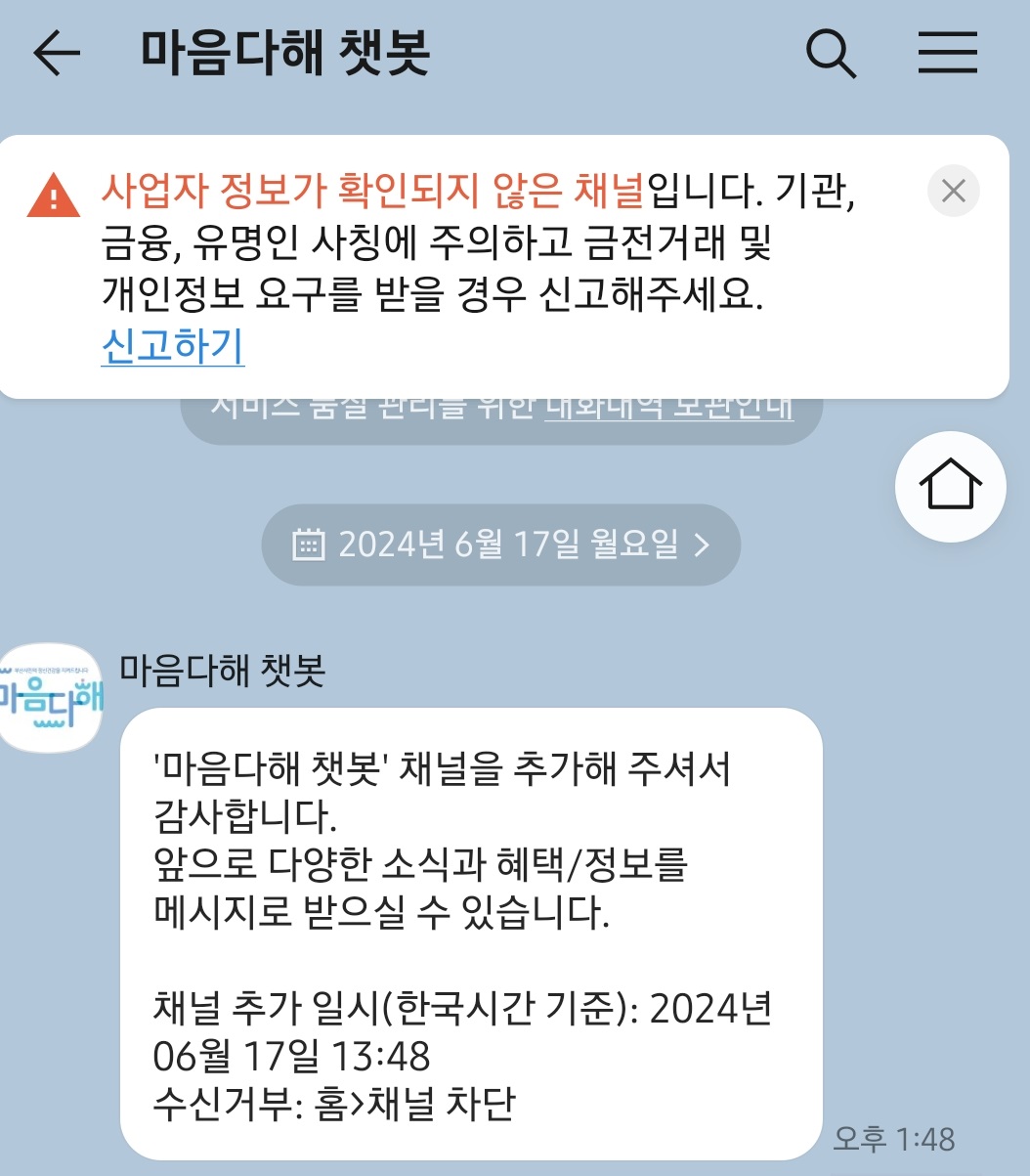Open the hamburger menu
The height and width of the screenshot is (1176, 1030).
pos(947,54)
